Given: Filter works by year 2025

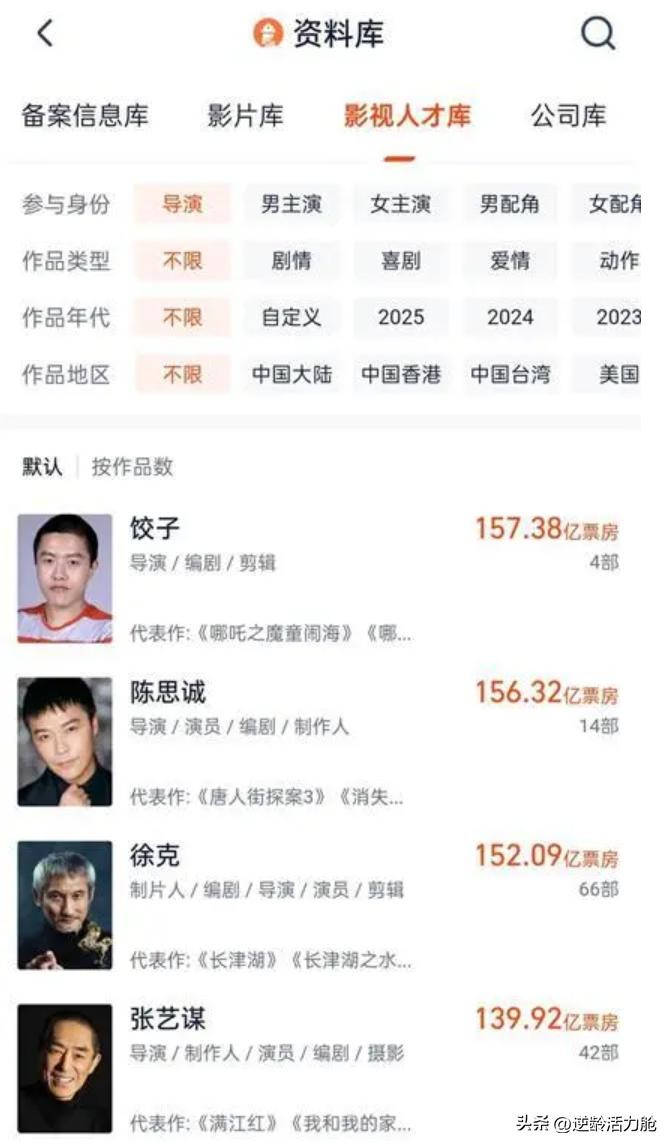Looking at the screenshot, I should [x=400, y=318].
